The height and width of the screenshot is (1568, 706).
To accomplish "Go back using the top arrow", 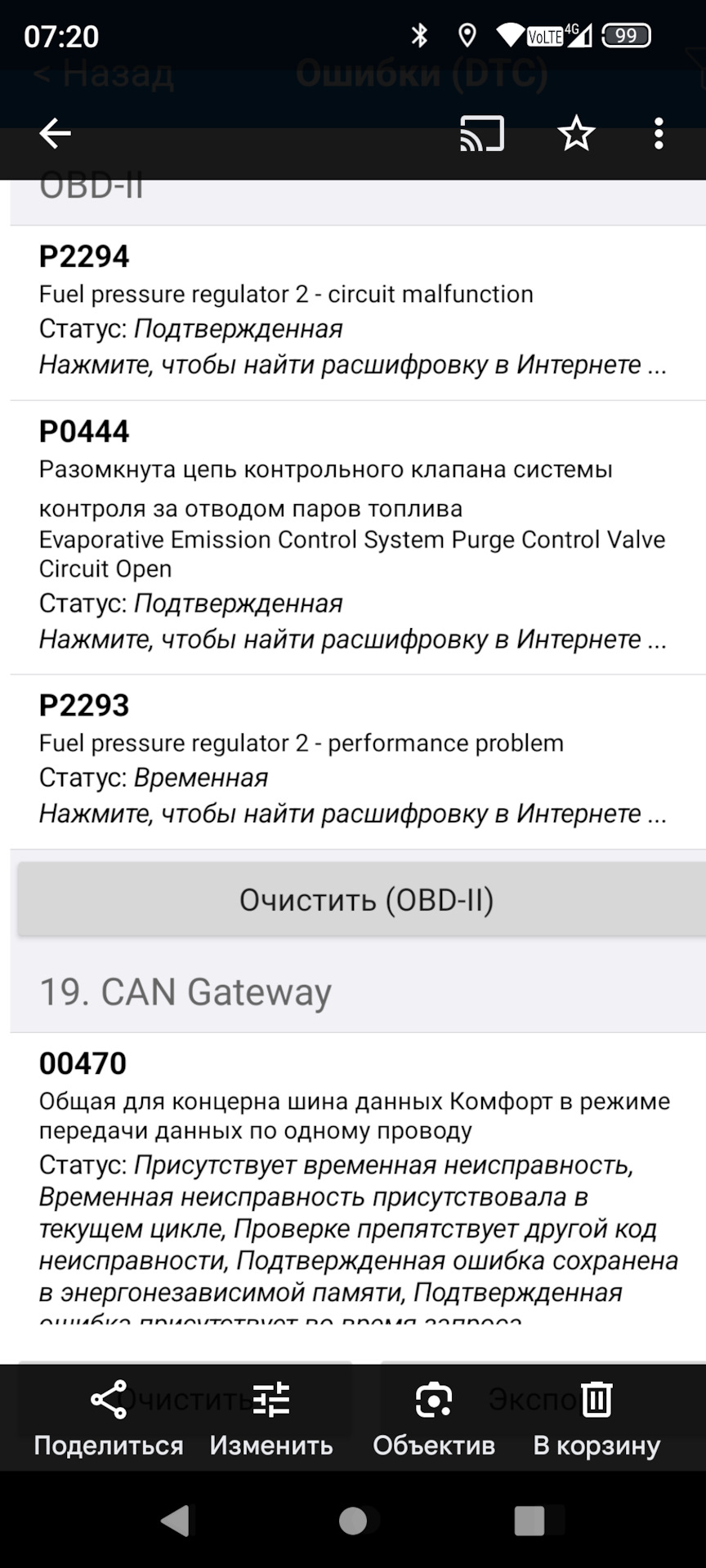I will pyautogui.click(x=55, y=133).
